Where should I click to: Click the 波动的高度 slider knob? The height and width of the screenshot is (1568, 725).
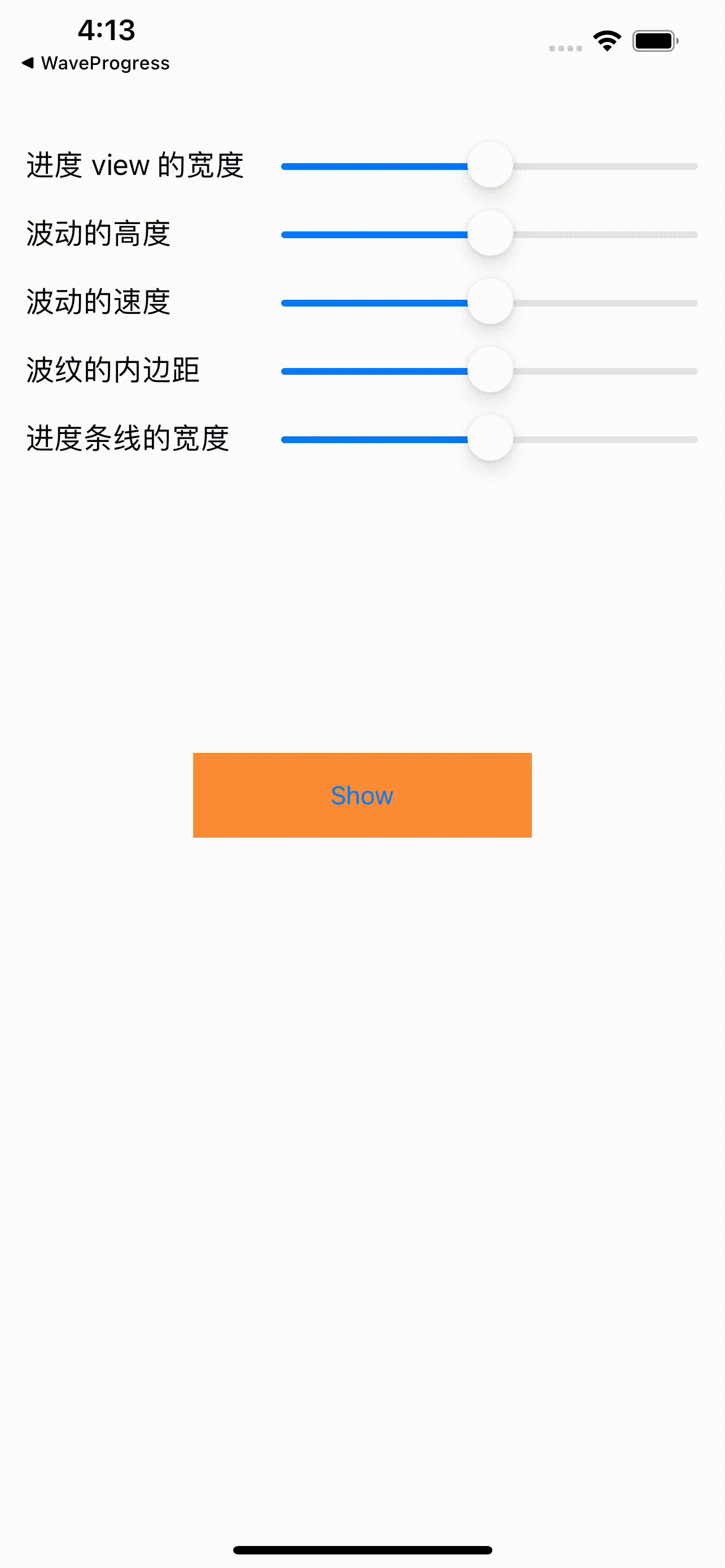pyautogui.click(x=491, y=234)
